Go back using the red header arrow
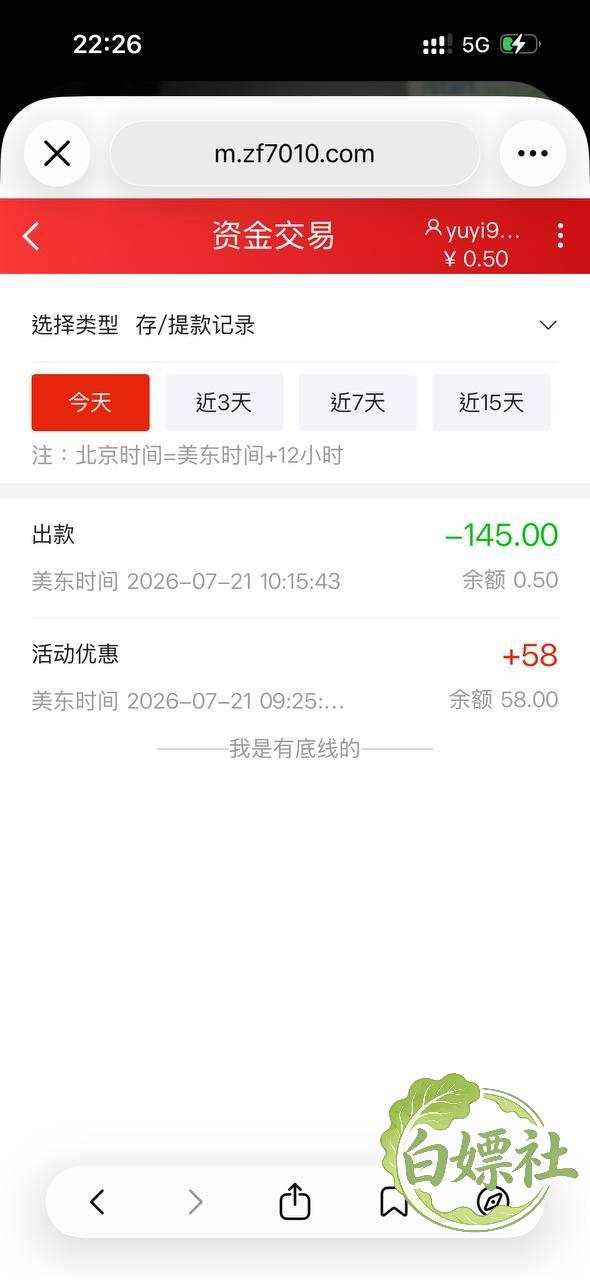 [x=32, y=236]
